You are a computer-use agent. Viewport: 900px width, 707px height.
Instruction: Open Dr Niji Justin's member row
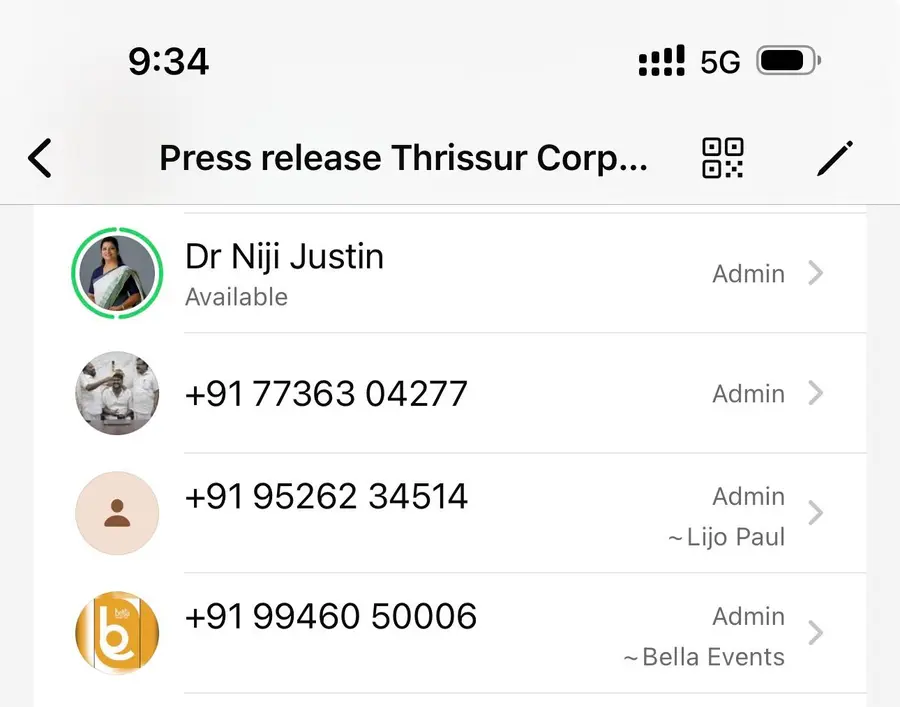pos(450,273)
